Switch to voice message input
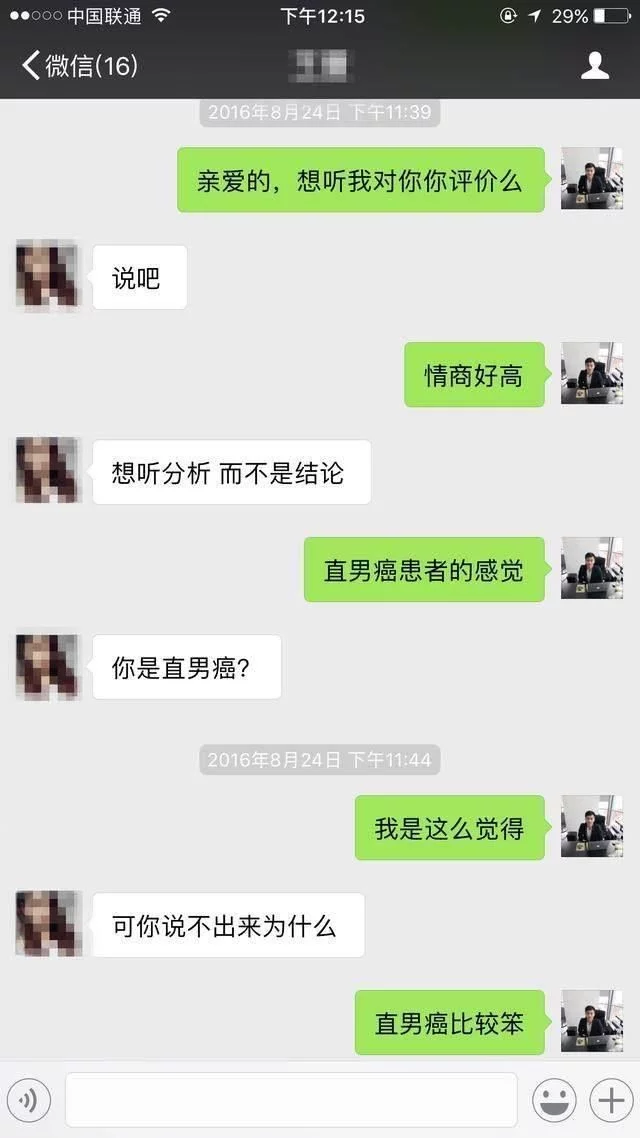640x1138 pixels. coord(29,1101)
